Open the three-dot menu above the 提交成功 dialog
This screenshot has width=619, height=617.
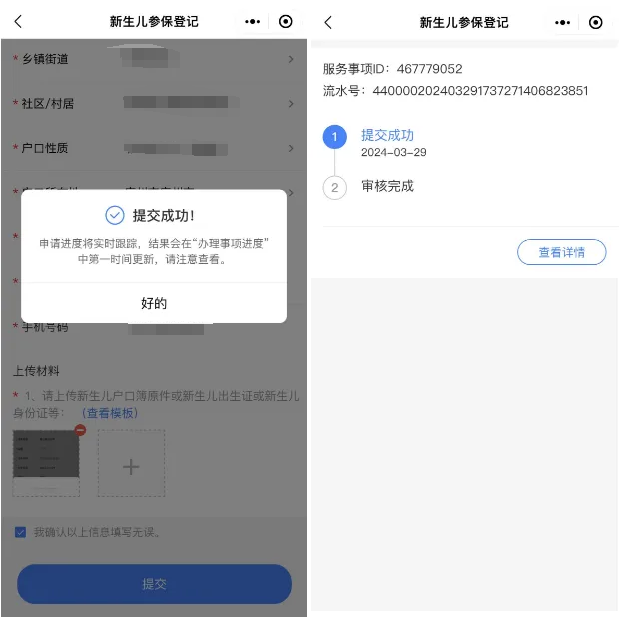click(x=253, y=22)
